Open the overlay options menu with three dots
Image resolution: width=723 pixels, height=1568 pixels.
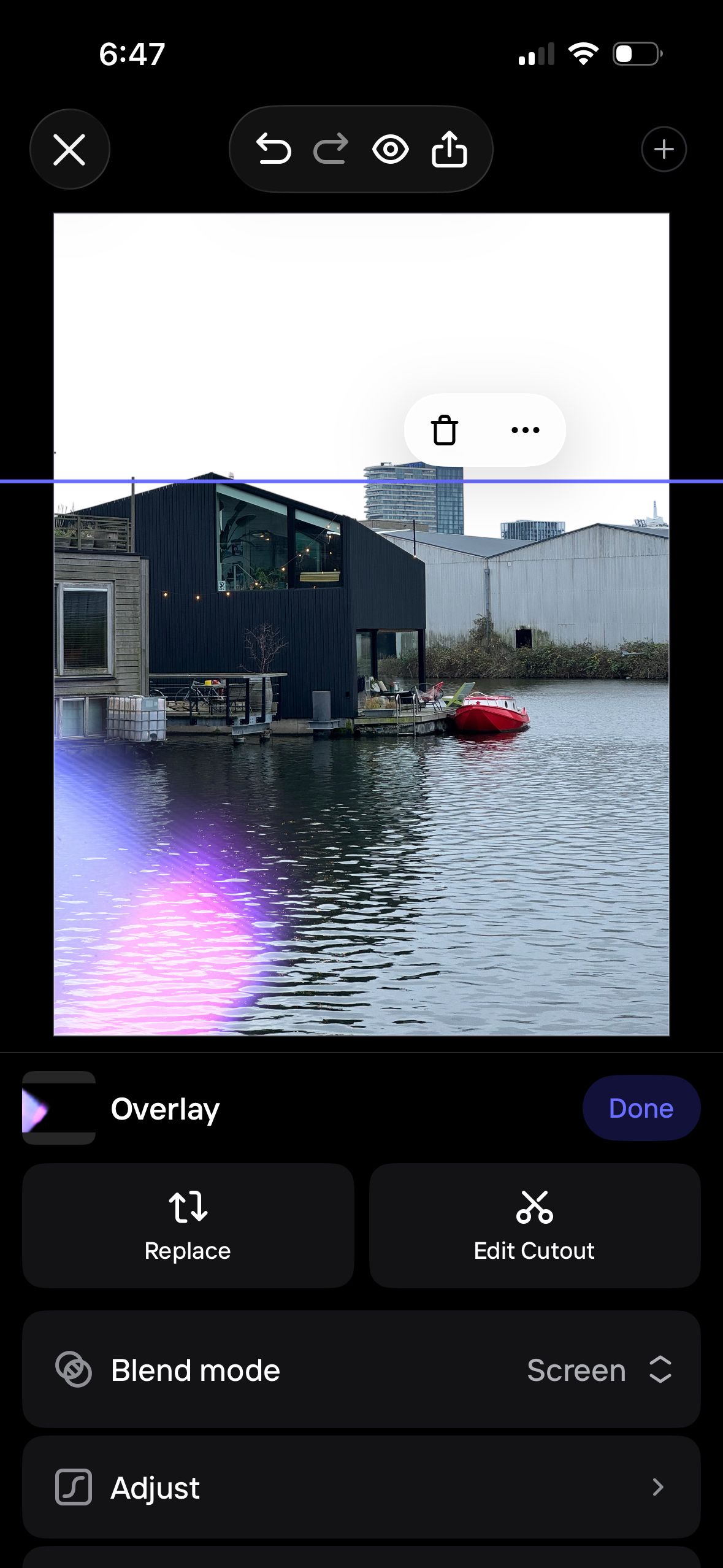526,430
